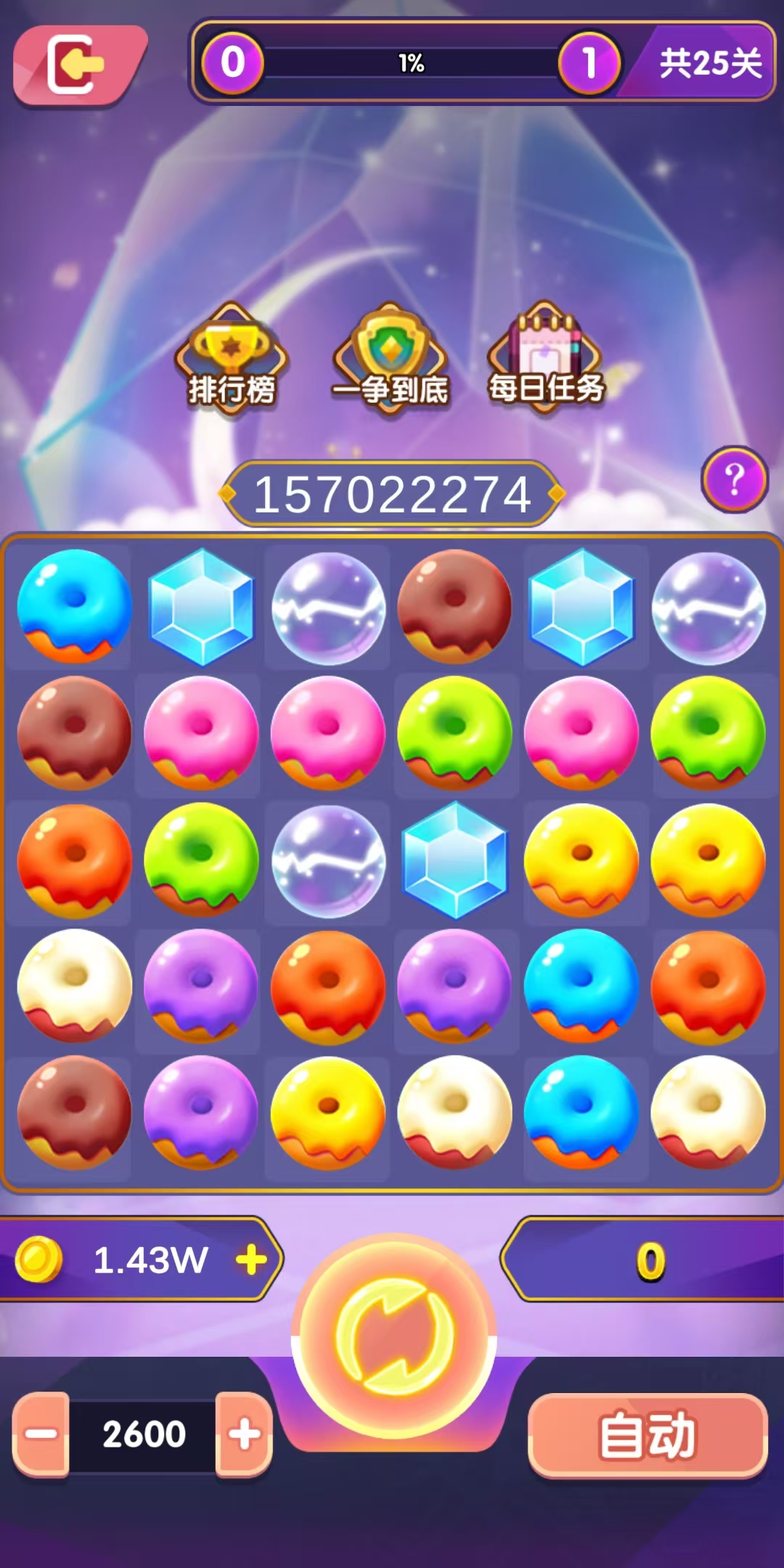The width and height of the screenshot is (784, 1568).
Task: Increase the 2600 bet with plus
Action: (245, 1434)
